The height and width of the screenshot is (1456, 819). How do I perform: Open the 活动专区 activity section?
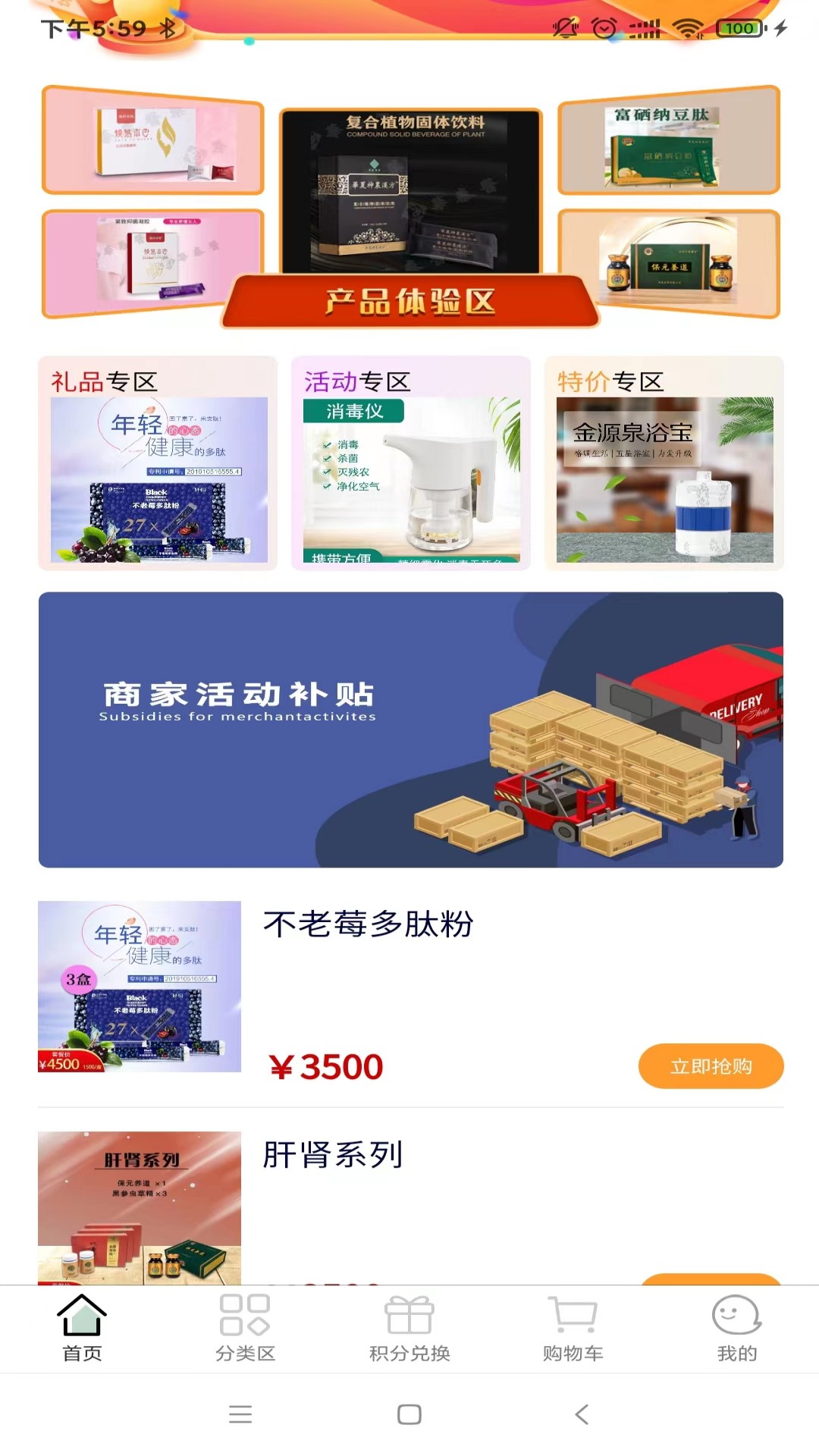coord(411,463)
